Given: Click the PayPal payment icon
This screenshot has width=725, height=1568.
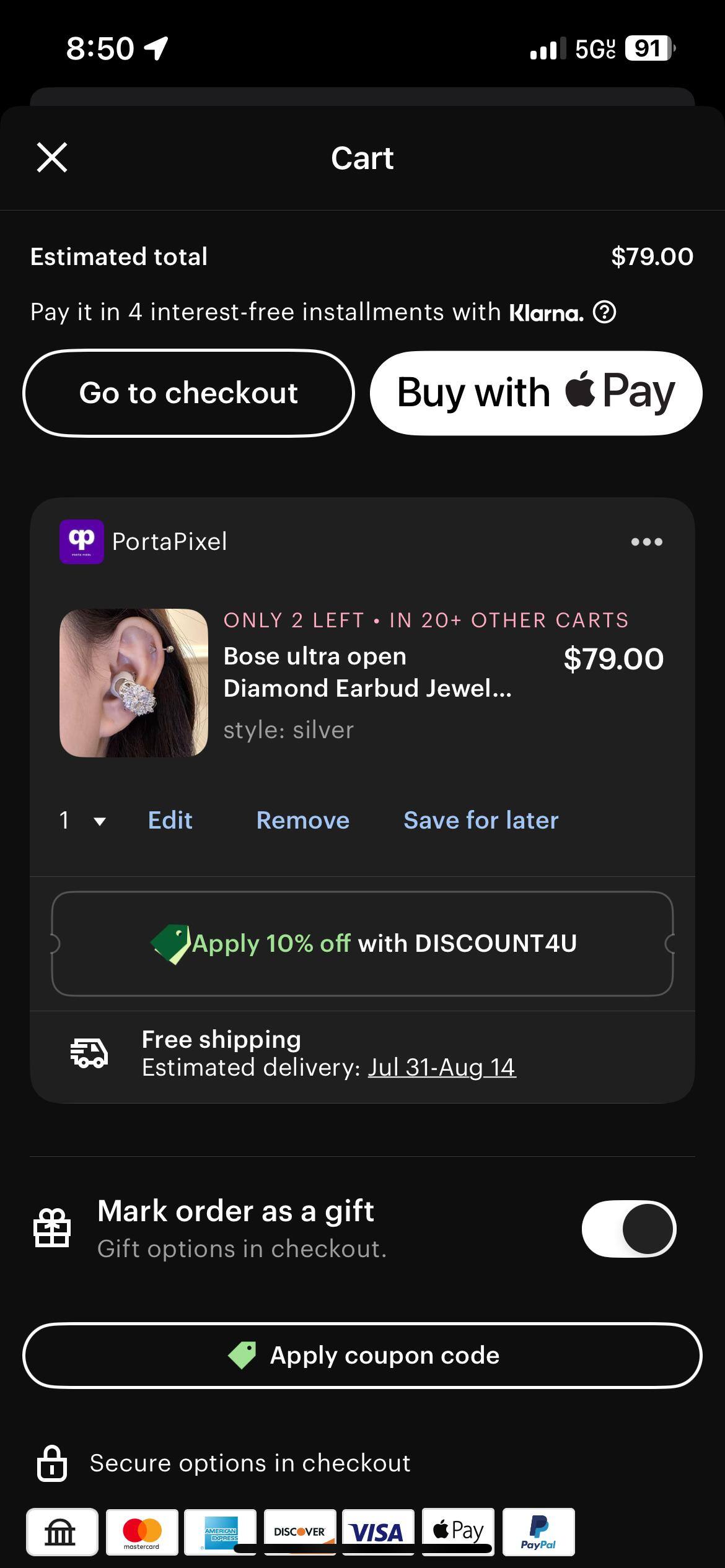Looking at the screenshot, I should click(x=538, y=1531).
